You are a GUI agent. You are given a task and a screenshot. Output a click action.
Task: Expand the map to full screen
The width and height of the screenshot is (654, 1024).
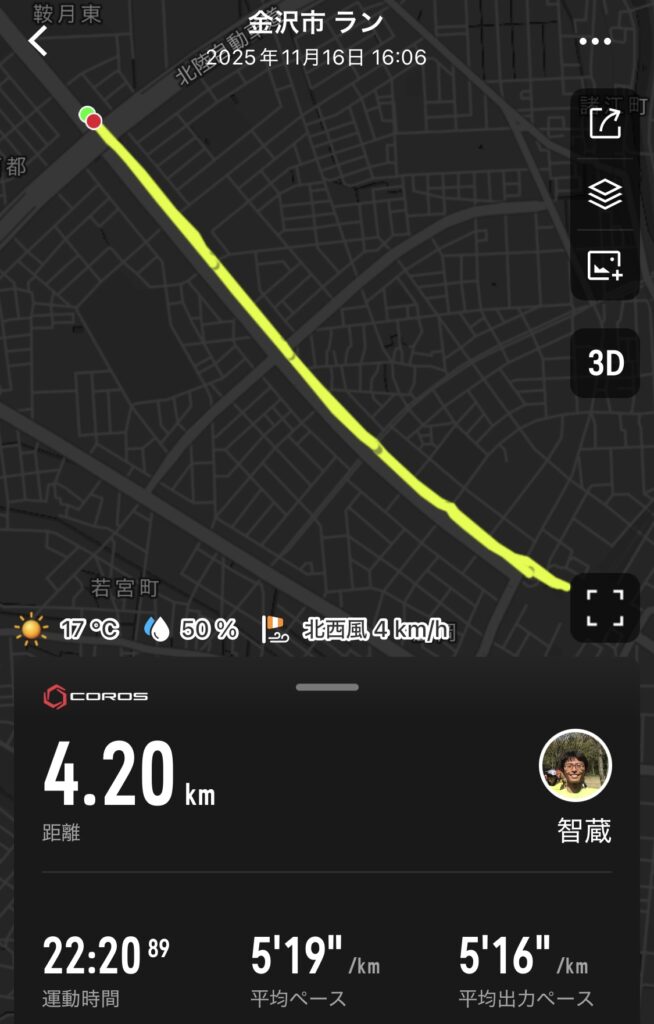pos(604,607)
